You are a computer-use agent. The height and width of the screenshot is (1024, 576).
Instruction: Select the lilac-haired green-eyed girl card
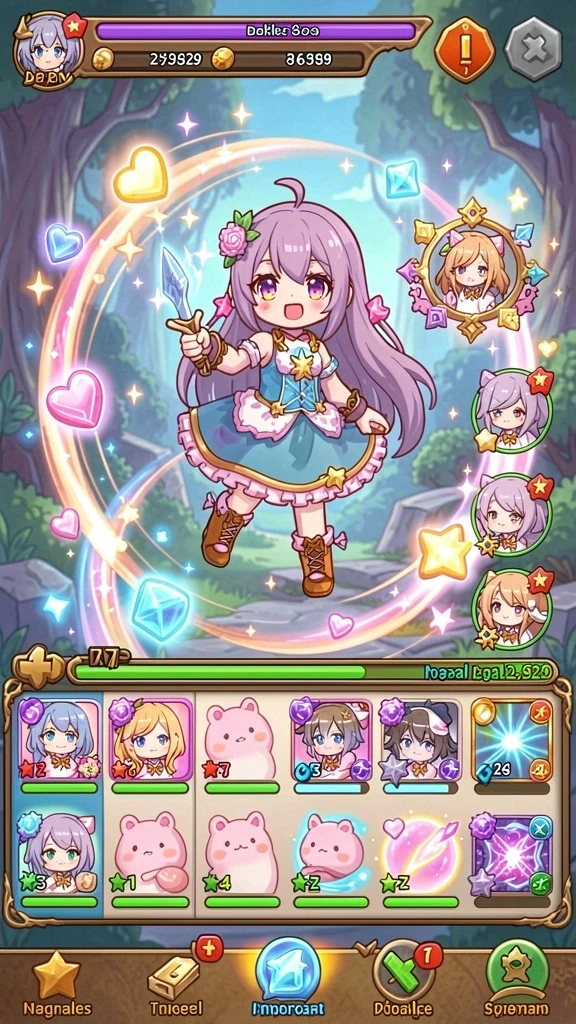(x=59, y=856)
